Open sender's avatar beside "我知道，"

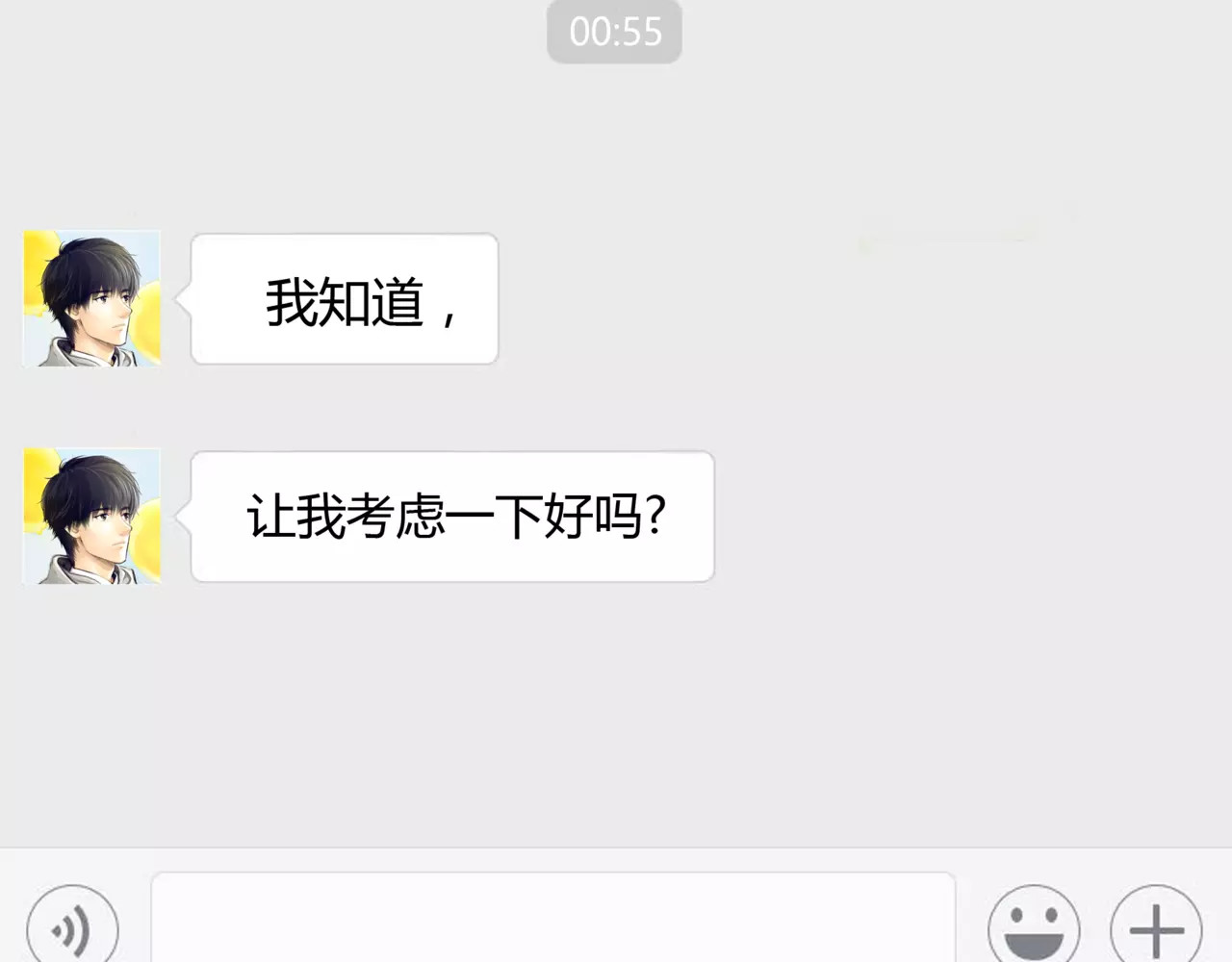[91, 298]
